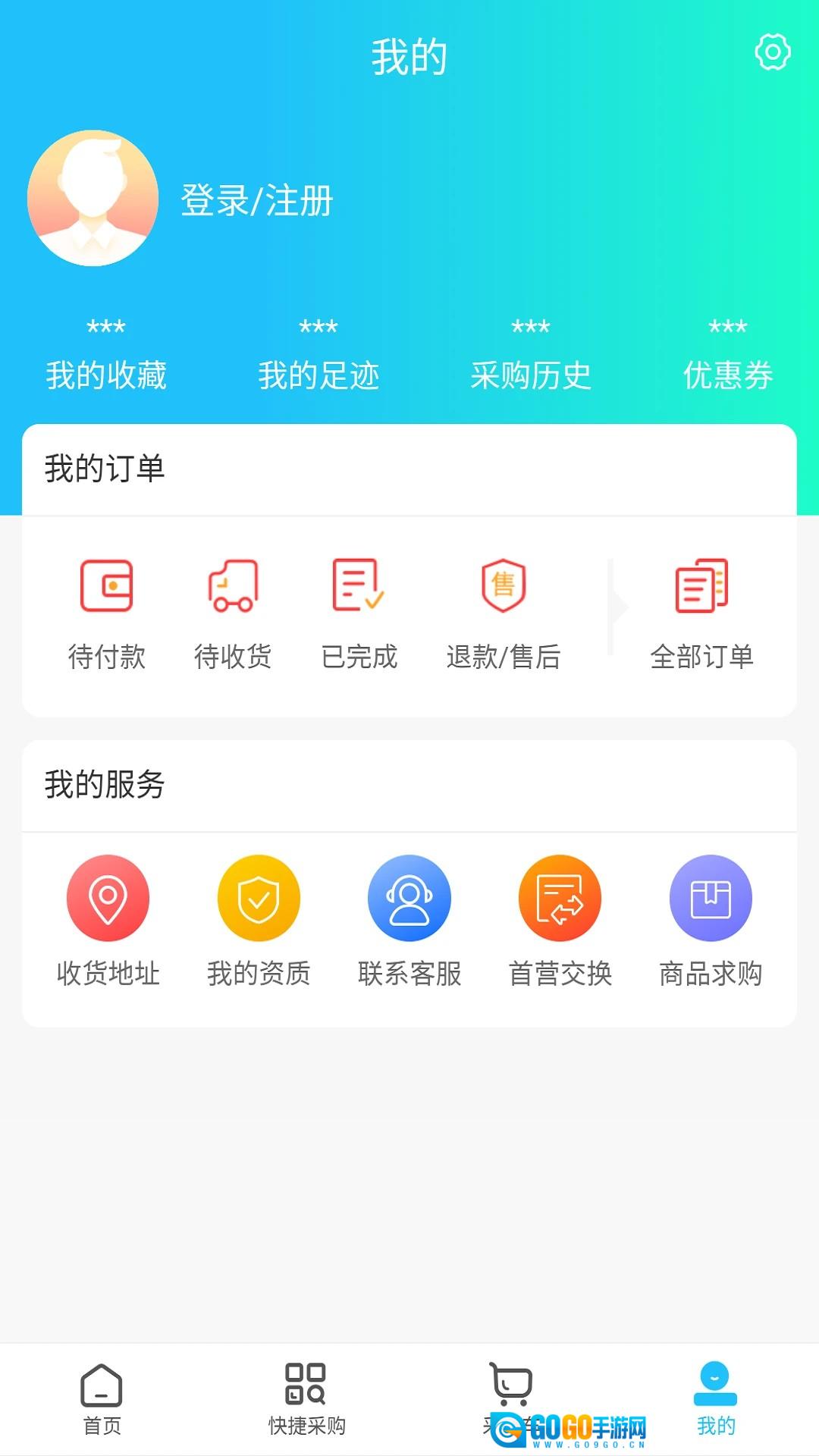
Task: Switch to the 快捷采购 tab
Action: coord(306,1399)
